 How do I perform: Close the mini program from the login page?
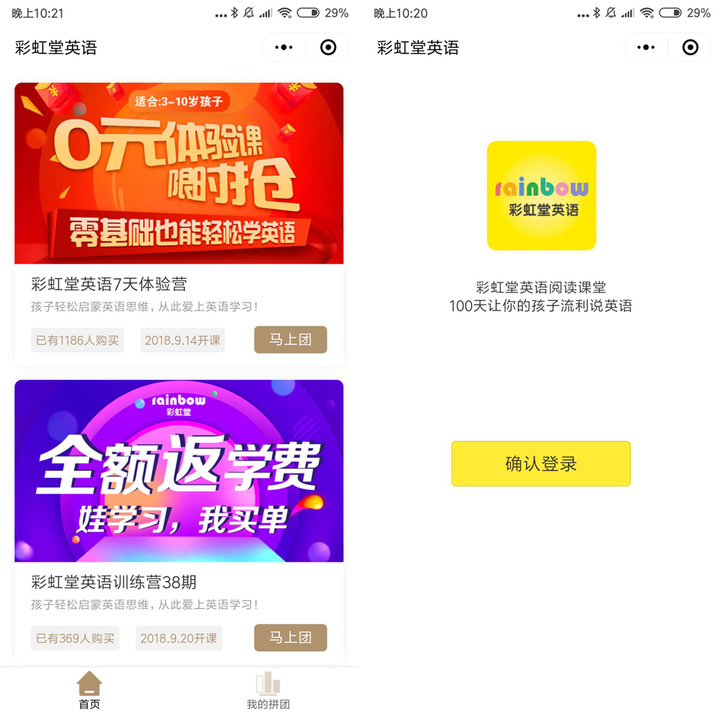tap(690, 47)
